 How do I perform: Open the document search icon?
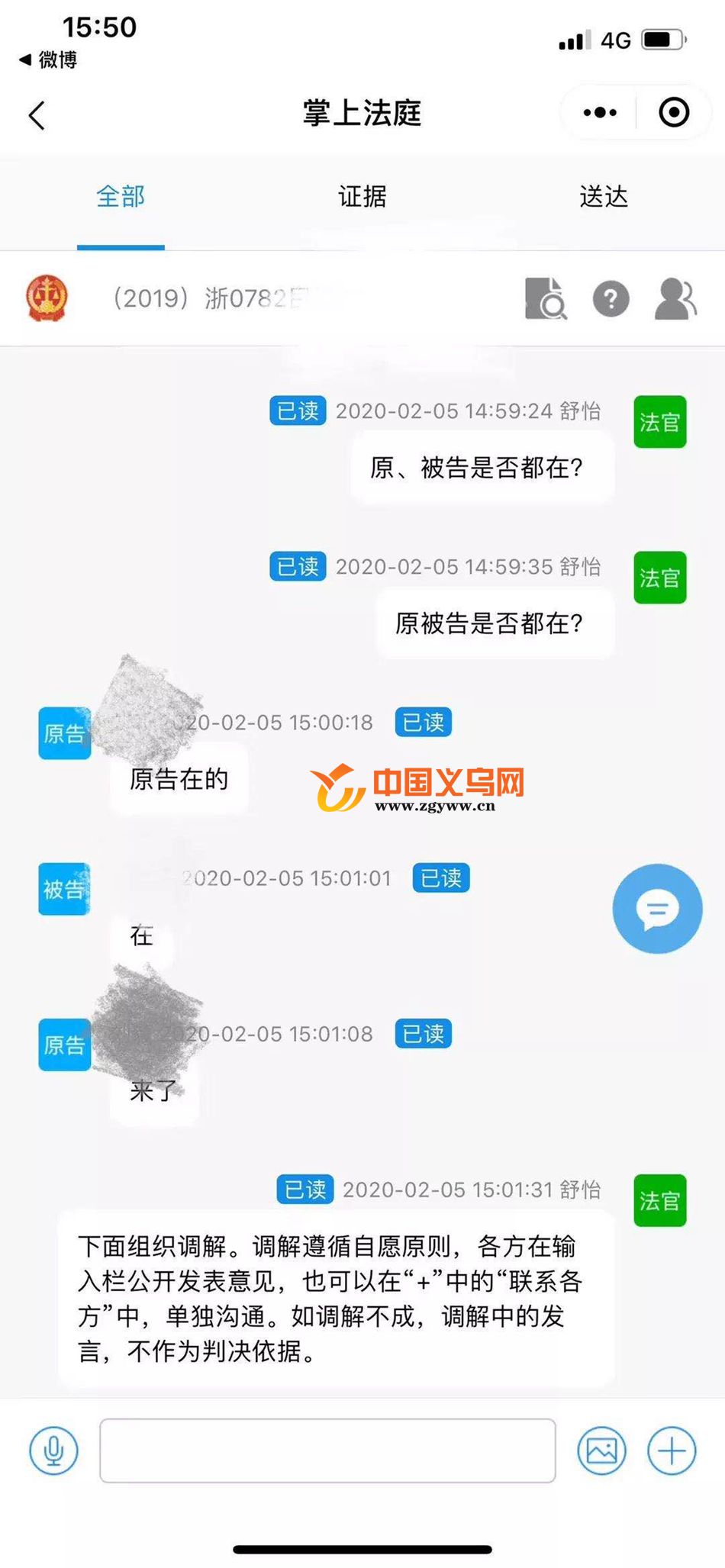[546, 298]
